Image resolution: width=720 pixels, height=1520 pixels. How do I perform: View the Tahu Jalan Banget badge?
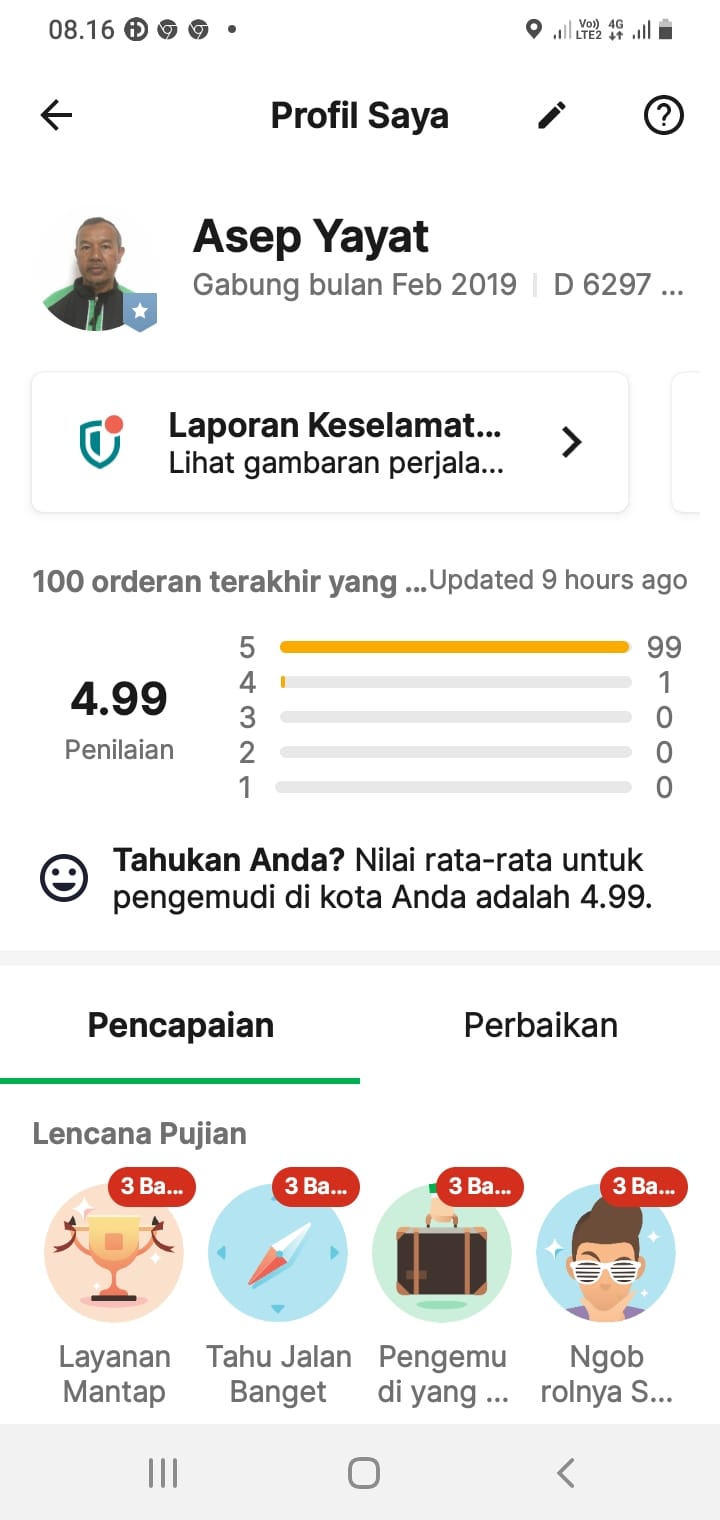278,1253
